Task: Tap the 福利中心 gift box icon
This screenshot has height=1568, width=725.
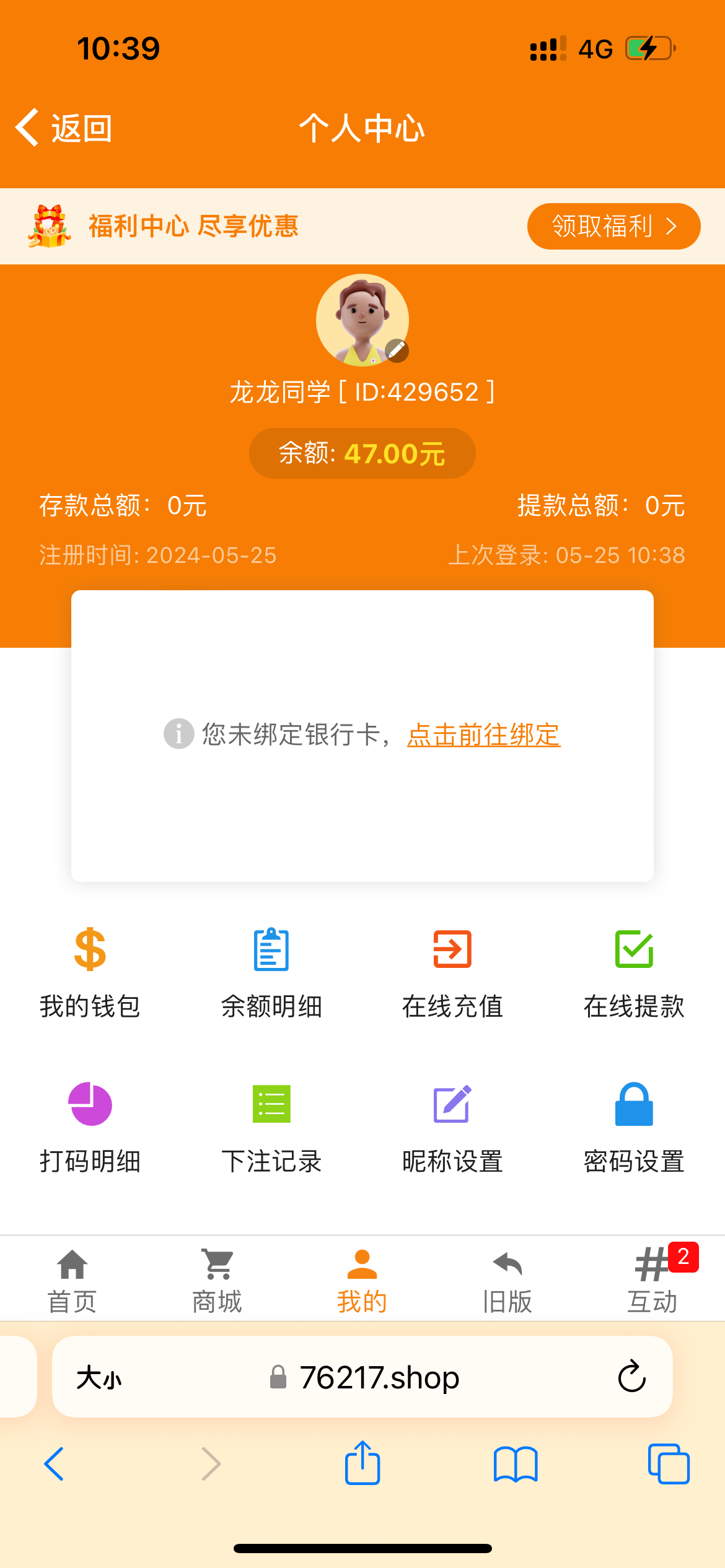Action: (x=50, y=226)
